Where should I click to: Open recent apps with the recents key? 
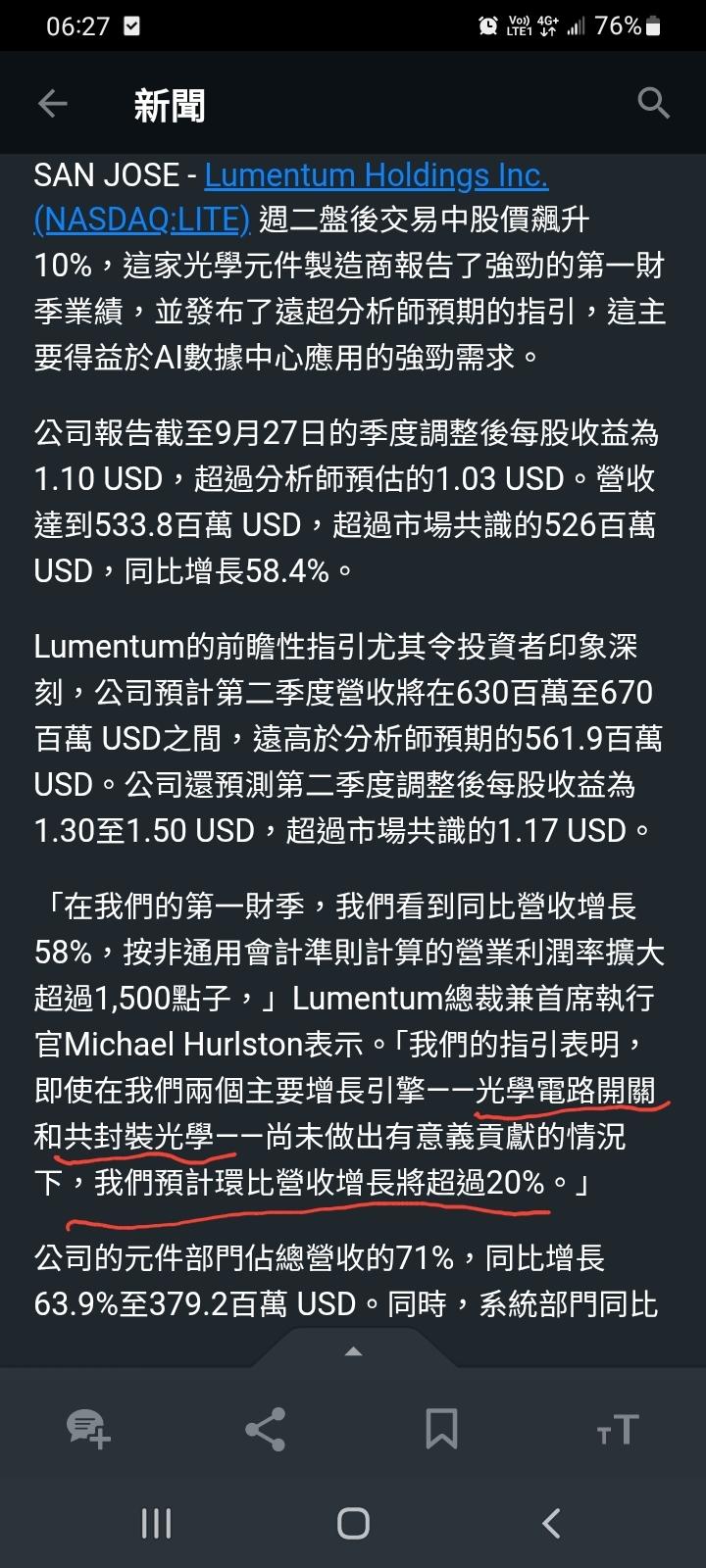pos(155,1524)
